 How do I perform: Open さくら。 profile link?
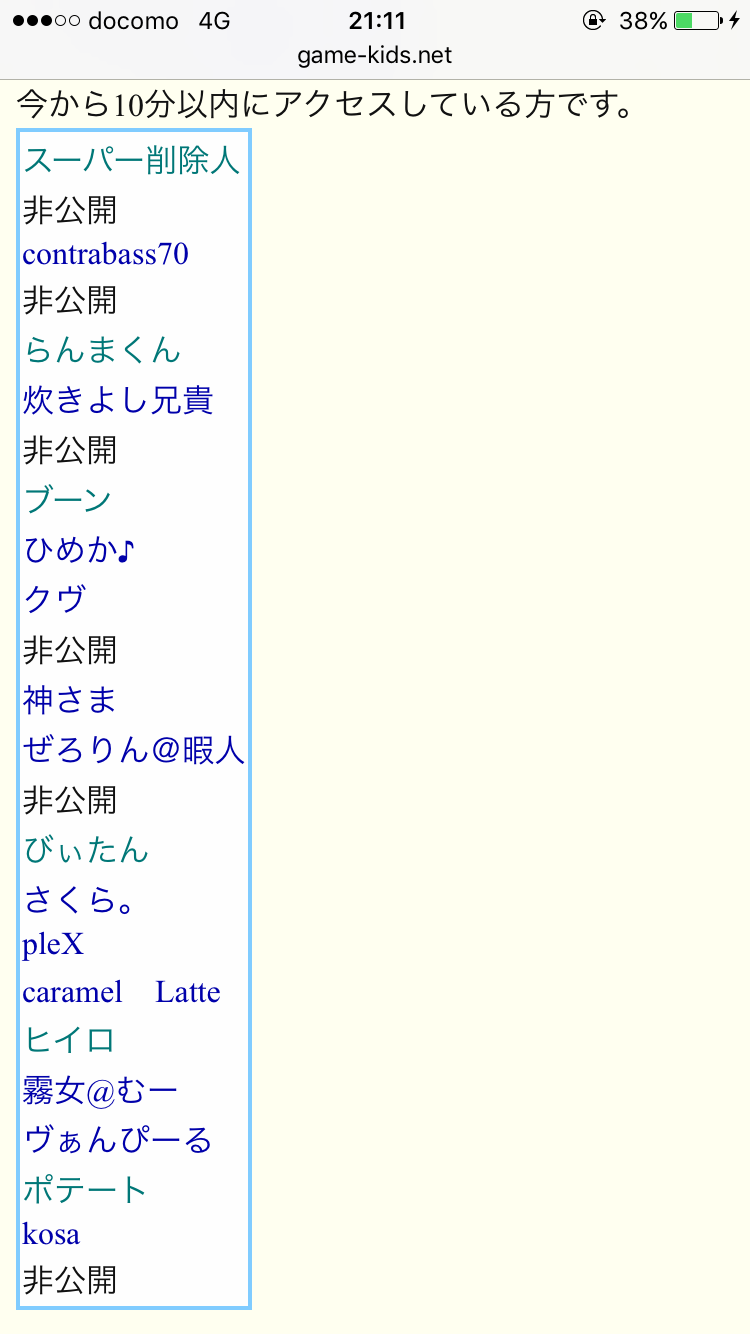pyautogui.click(x=79, y=900)
